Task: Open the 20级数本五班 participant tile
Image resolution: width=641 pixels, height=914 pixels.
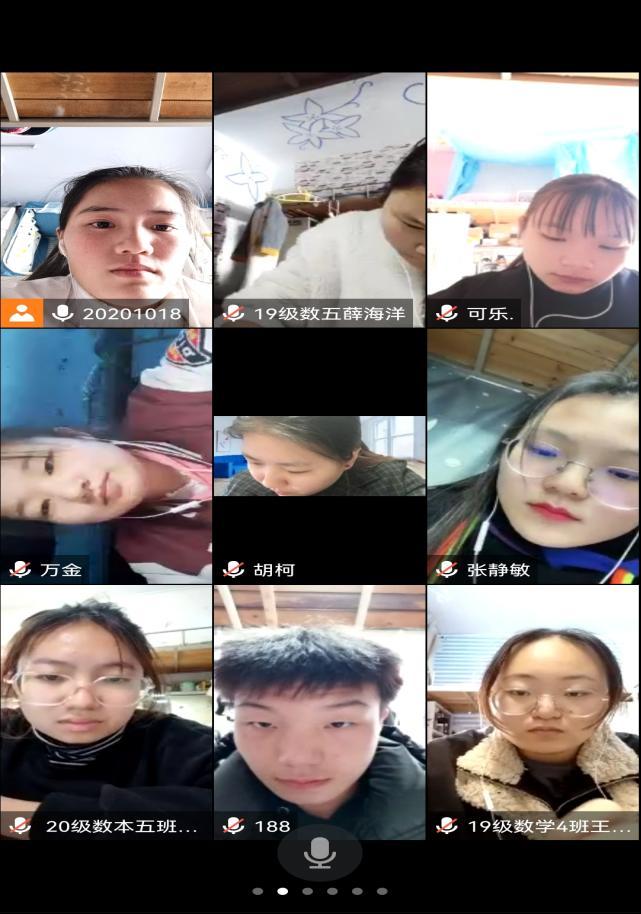Action: click(106, 712)
